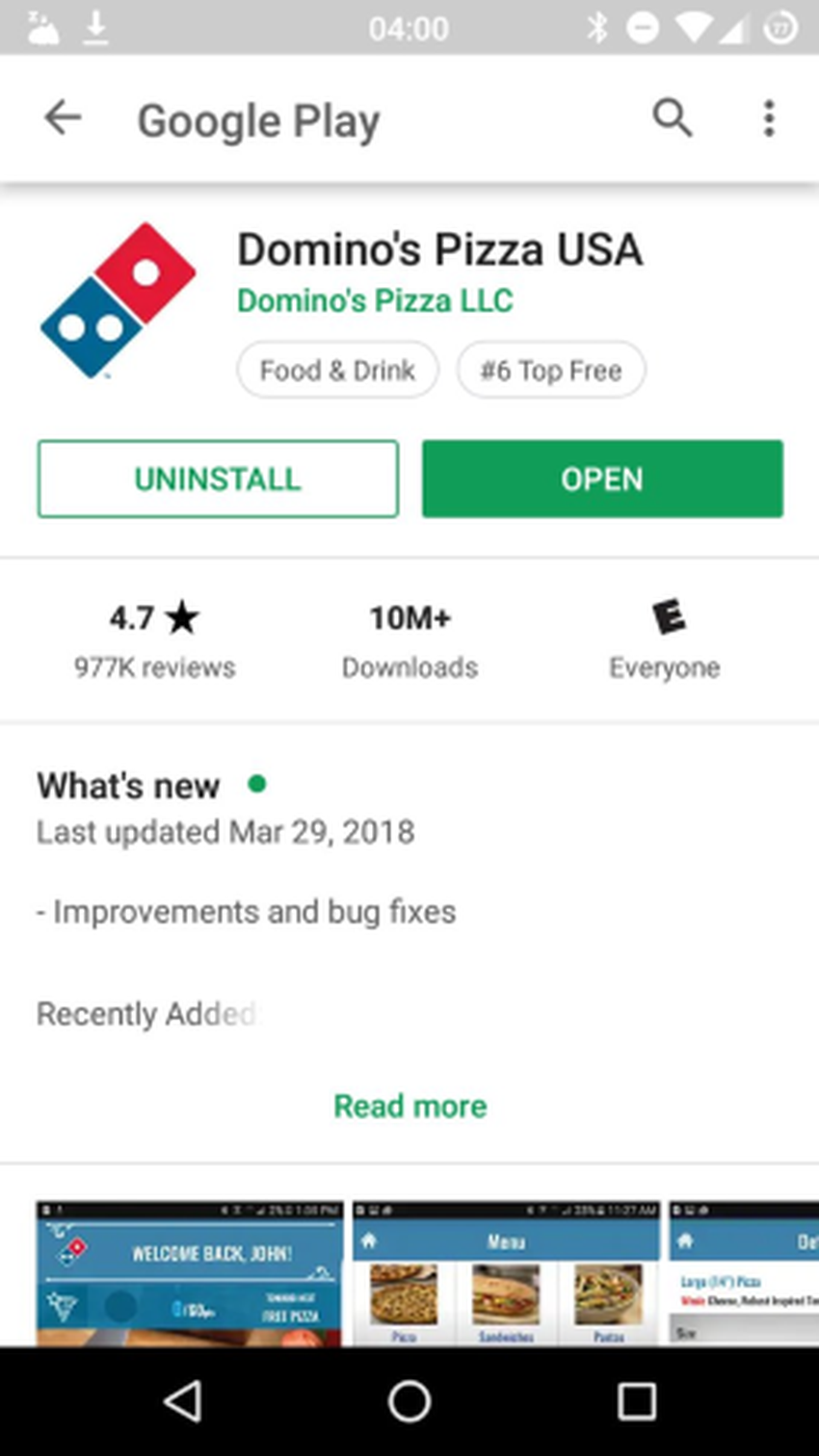
Task: Go to the Android home screen
Action: click(x=409, y=1401)
